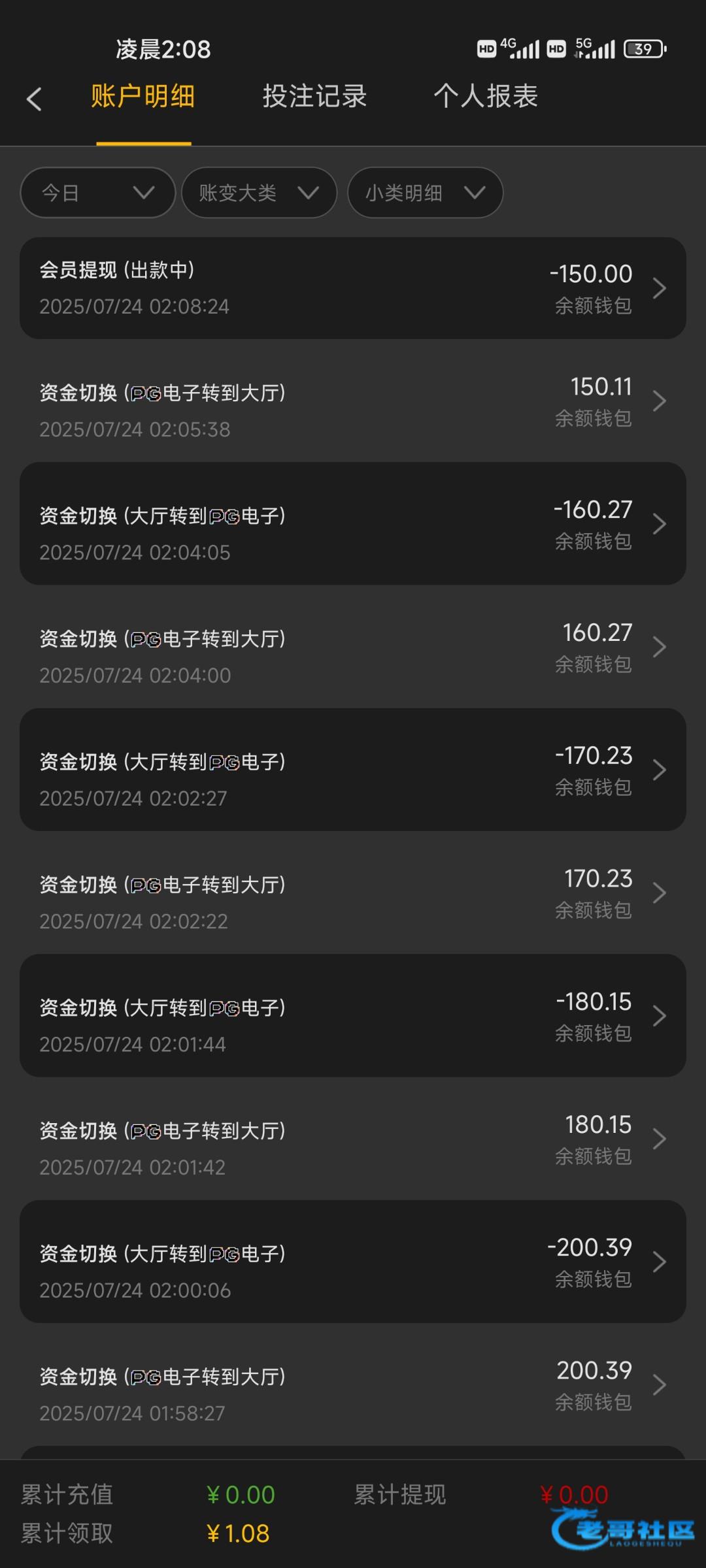
Task: Open the -200.39 record at 02:00:06
Action: pyautogui.click(x=353, y=1262)
